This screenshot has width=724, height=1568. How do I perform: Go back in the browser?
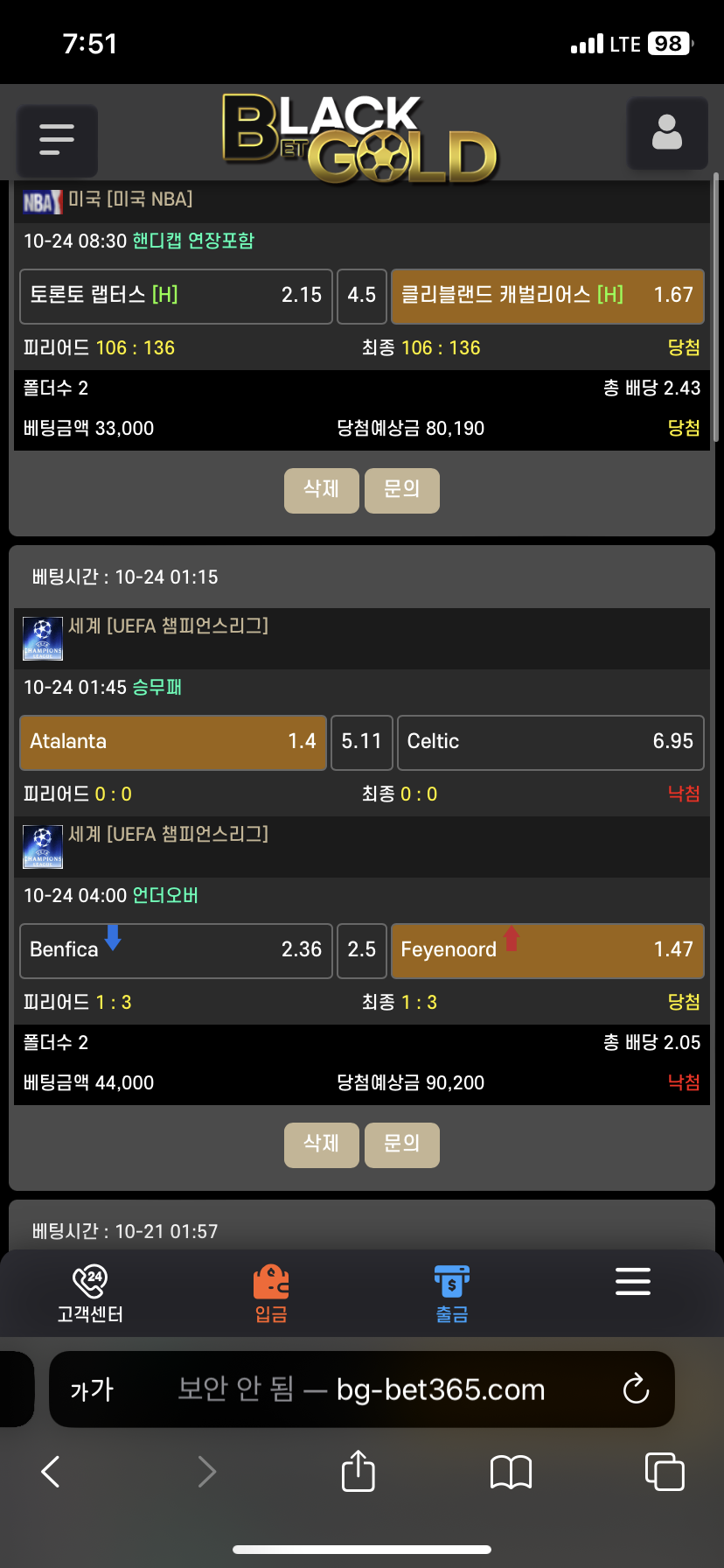tap(51, 1472)
